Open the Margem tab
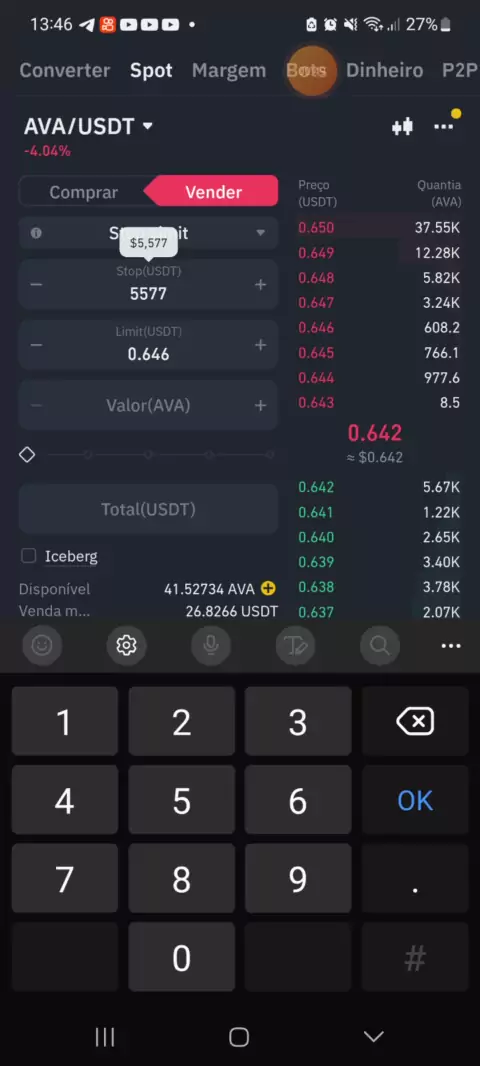Viewport: 480px width, 1066px height. pyautogui.click(x=228, y=71)
